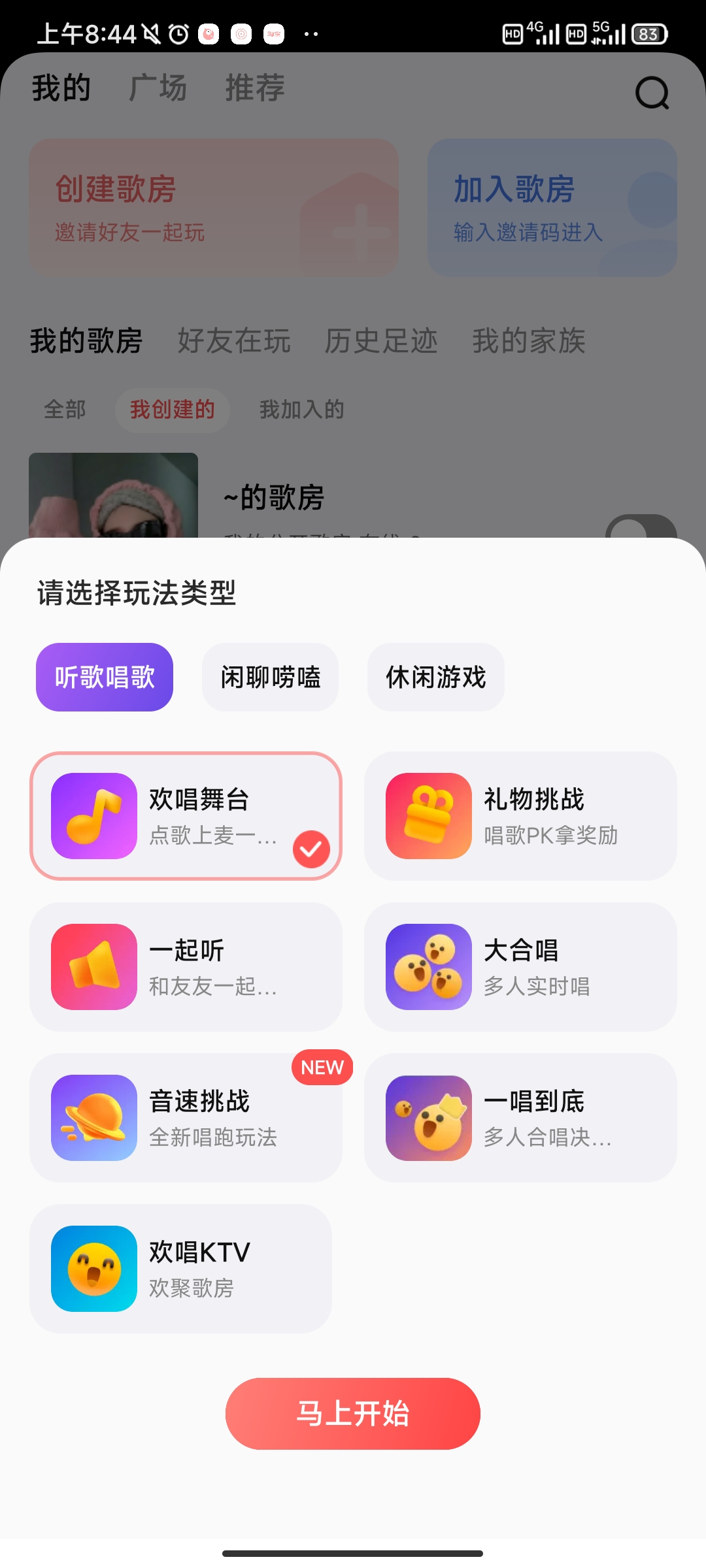Select the 我创建的 filter
Viewport: 706px width, 1568px height.
(x=172, y=410)
